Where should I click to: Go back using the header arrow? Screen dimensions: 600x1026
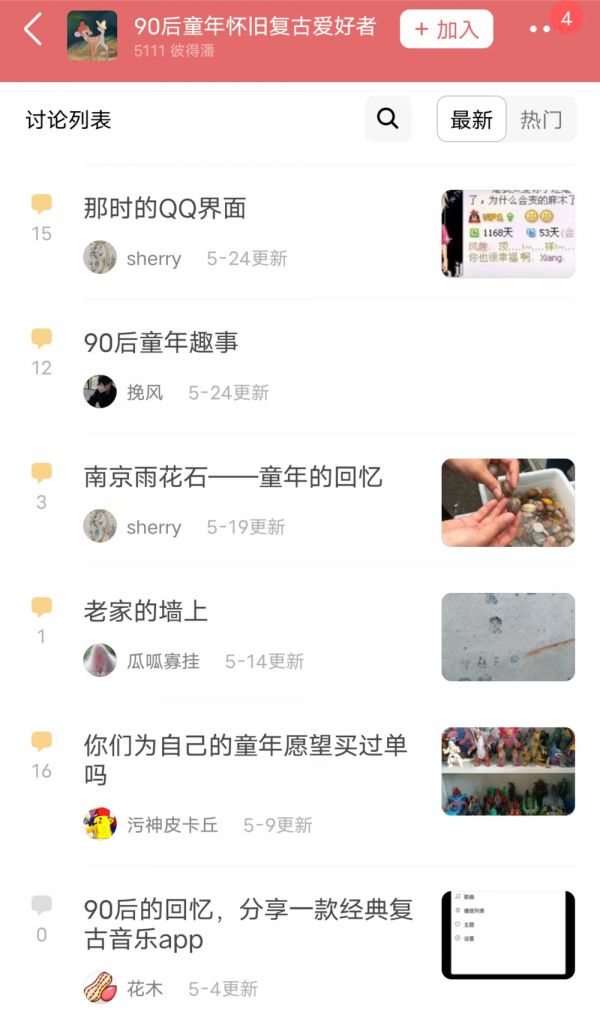[33, 30]
